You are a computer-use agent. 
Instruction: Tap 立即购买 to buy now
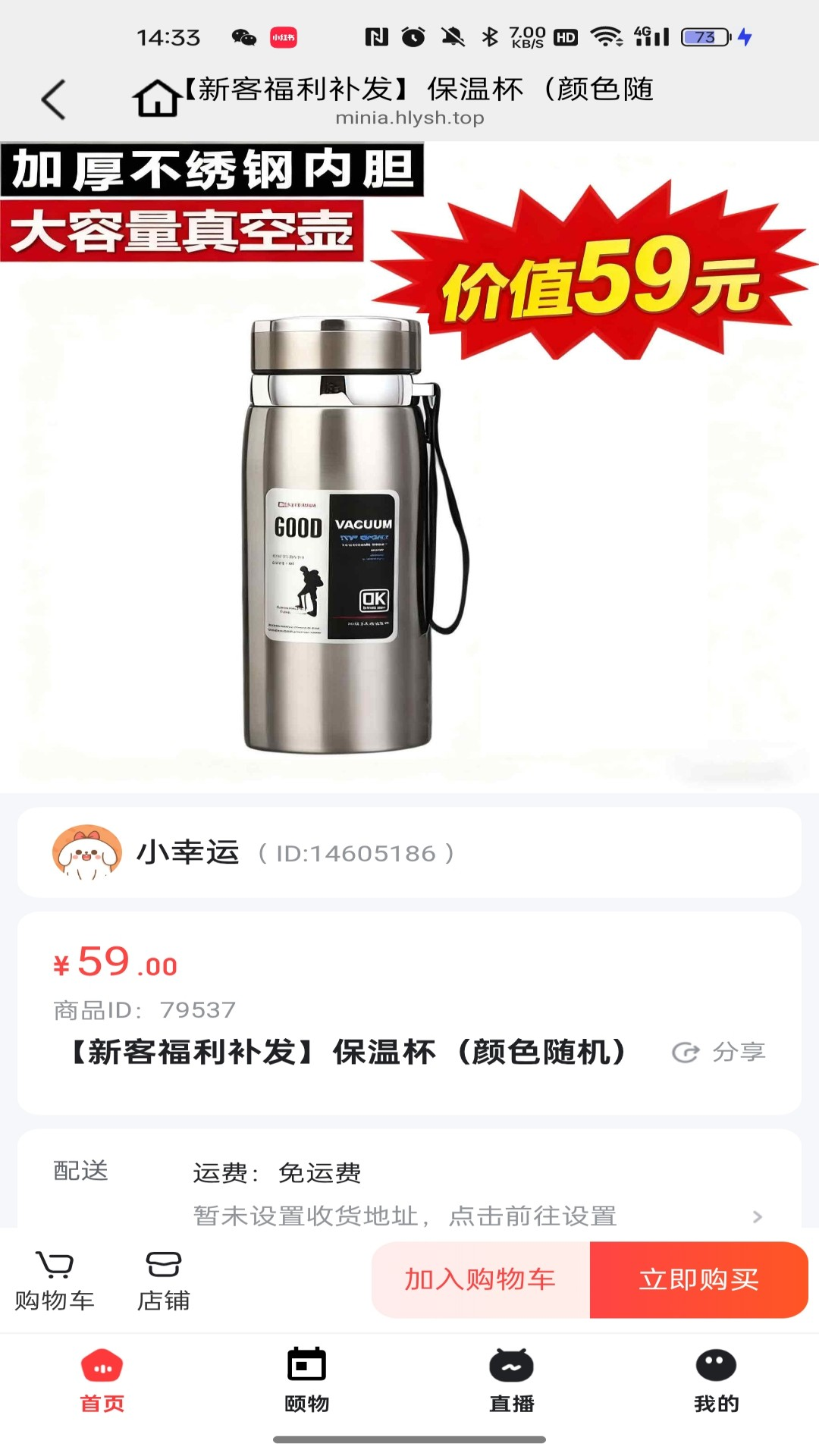pos(698,1279)
